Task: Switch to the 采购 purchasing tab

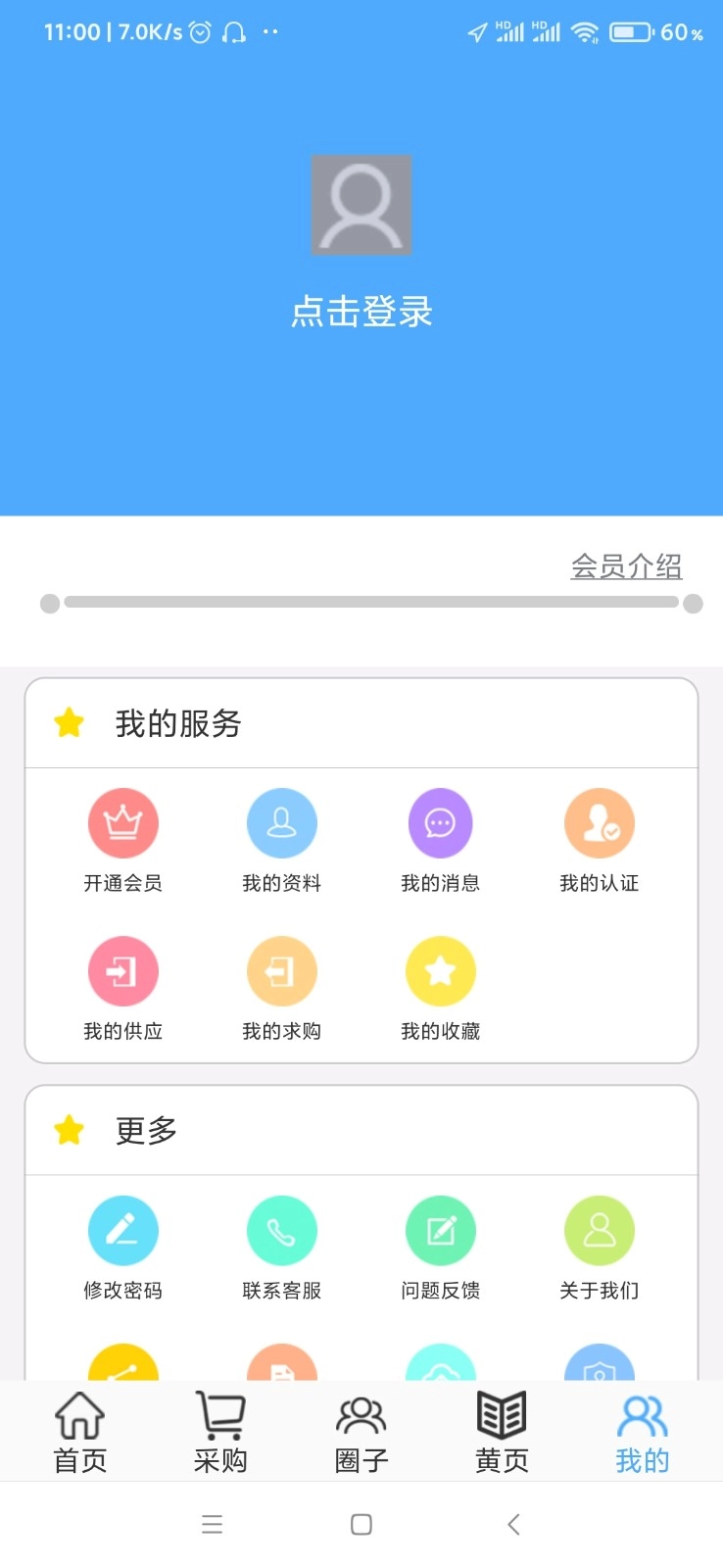Action: pyautogui.click(x=220, y=1431)
